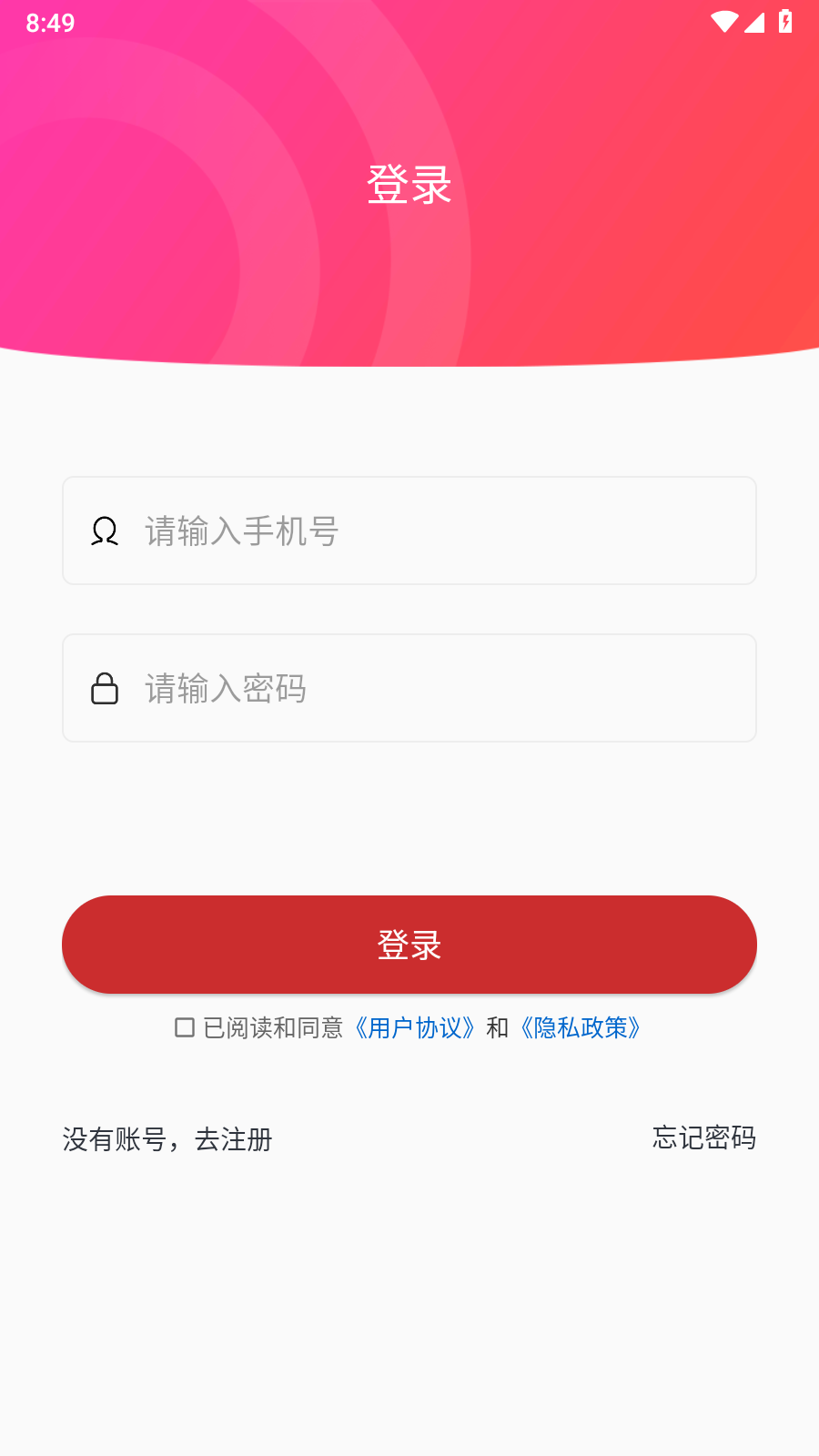Check the agreement checkbox
The height and width of the screenshot is (1456, 819).
185,1027
